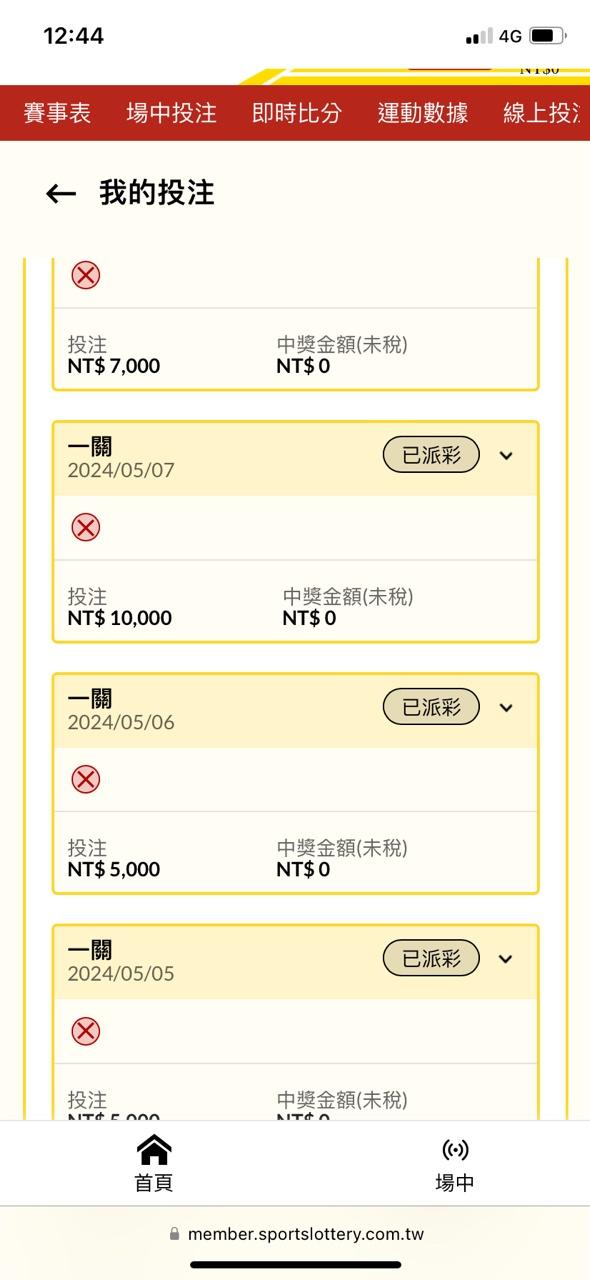Expand the 2024/05/05 bet details

pos(506,959)
